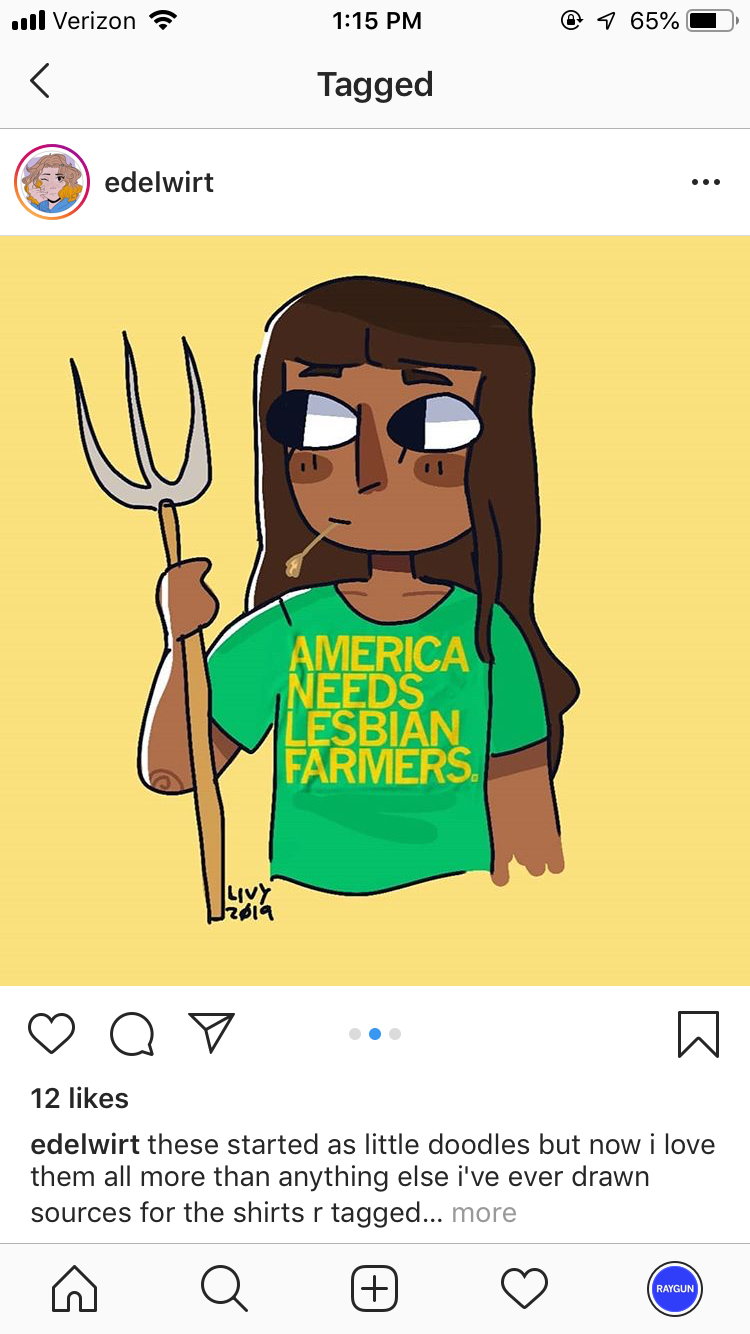Viewport: 750px width, 1334px height.
Task: Like edelwirt's post with the heart
Action: [51, 1034]
